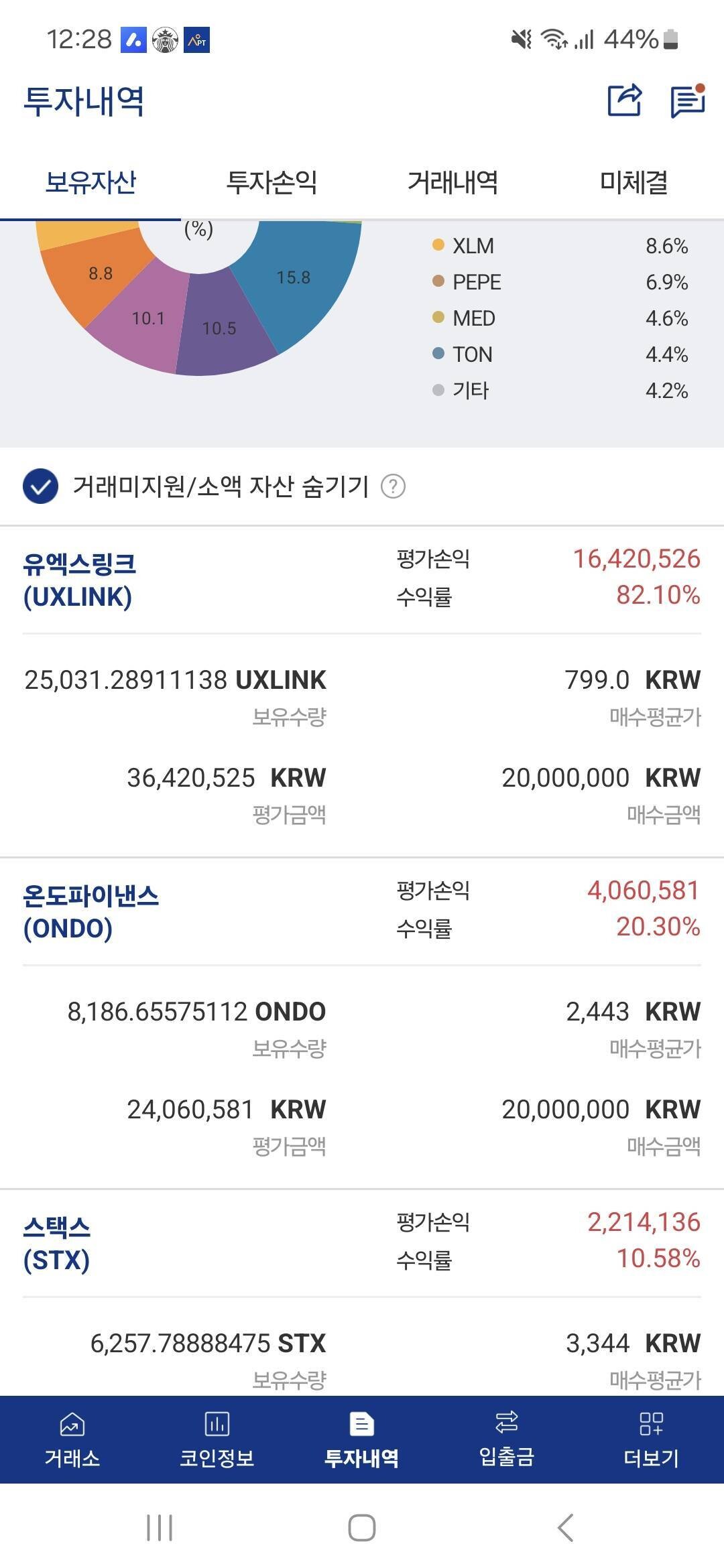Select the 투자내역 document icon in navigation
Image resolution: width=724 pixels, height=1568 pixels.
363,1423
